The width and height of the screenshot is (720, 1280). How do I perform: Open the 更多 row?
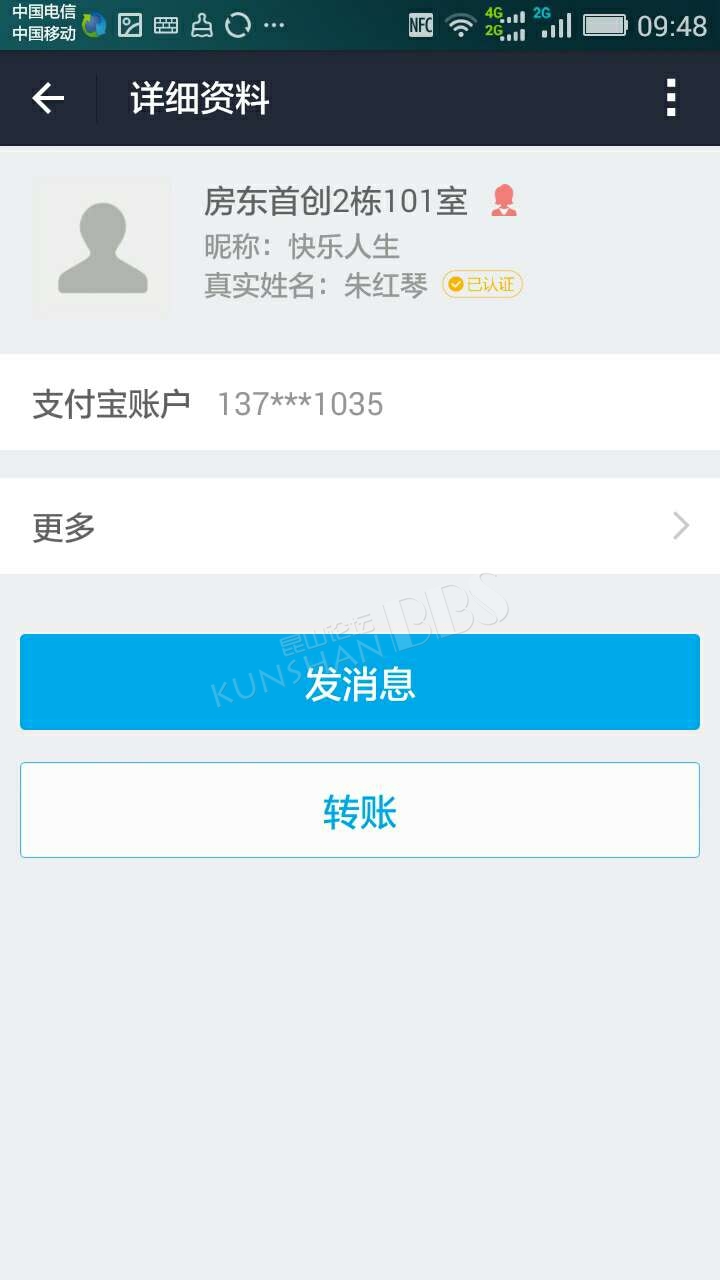pos(360,526)
